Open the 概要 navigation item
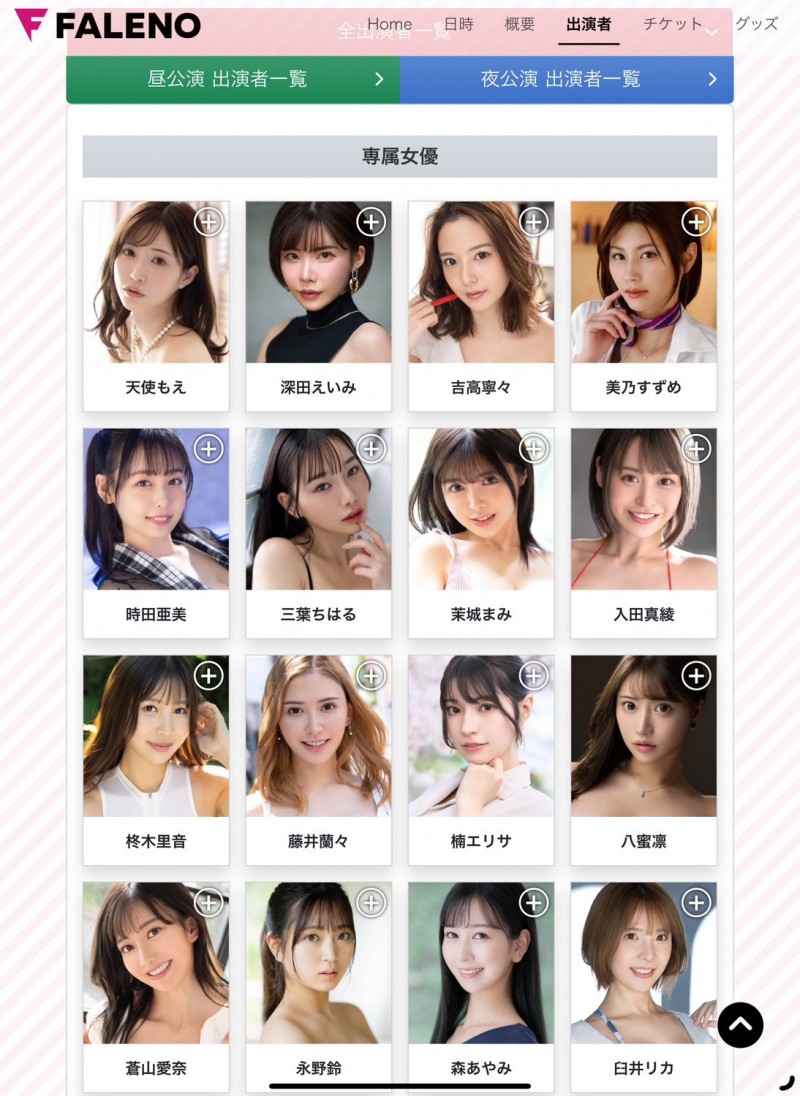Viewport: 800px width, 1096px height. click(519, 25)
